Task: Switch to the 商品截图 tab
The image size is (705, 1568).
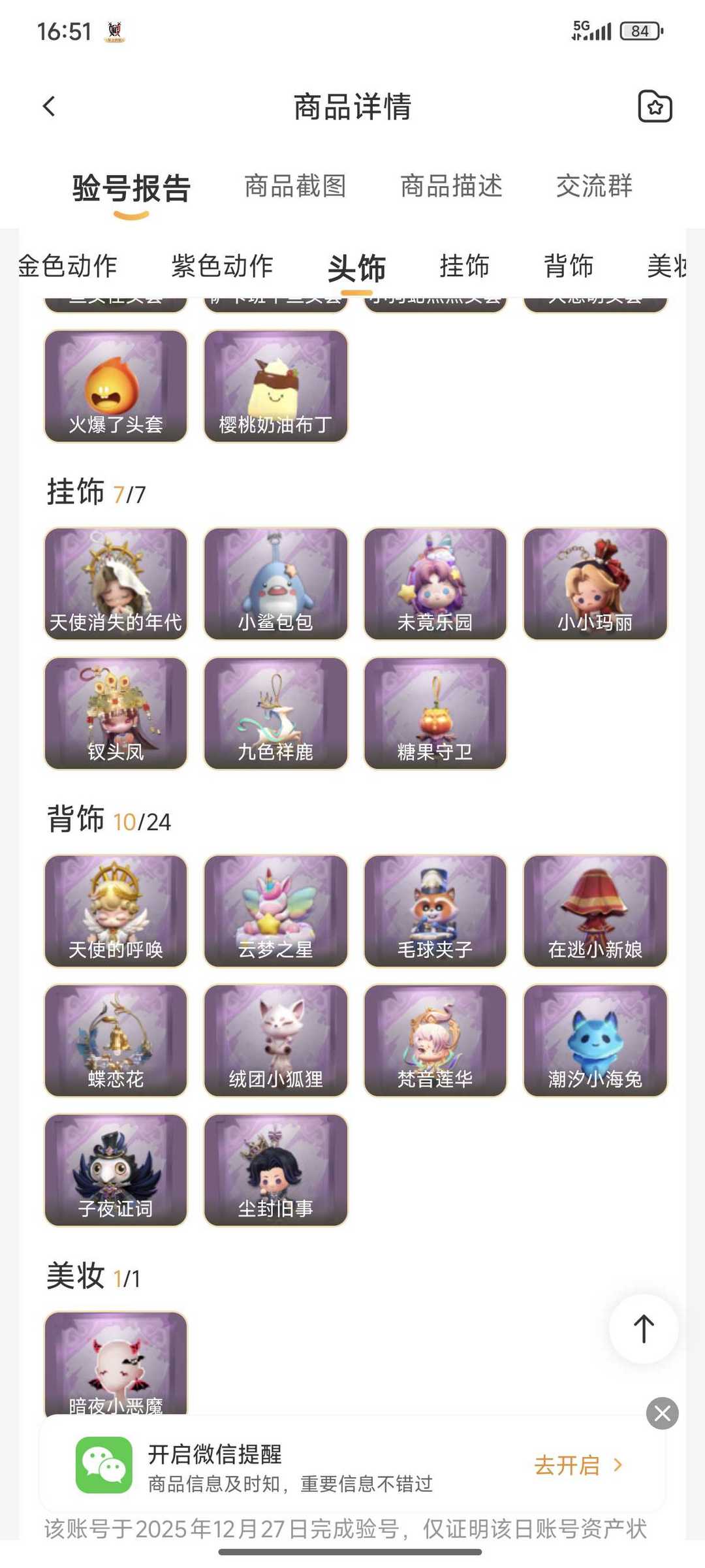Action: click(295, 187)
